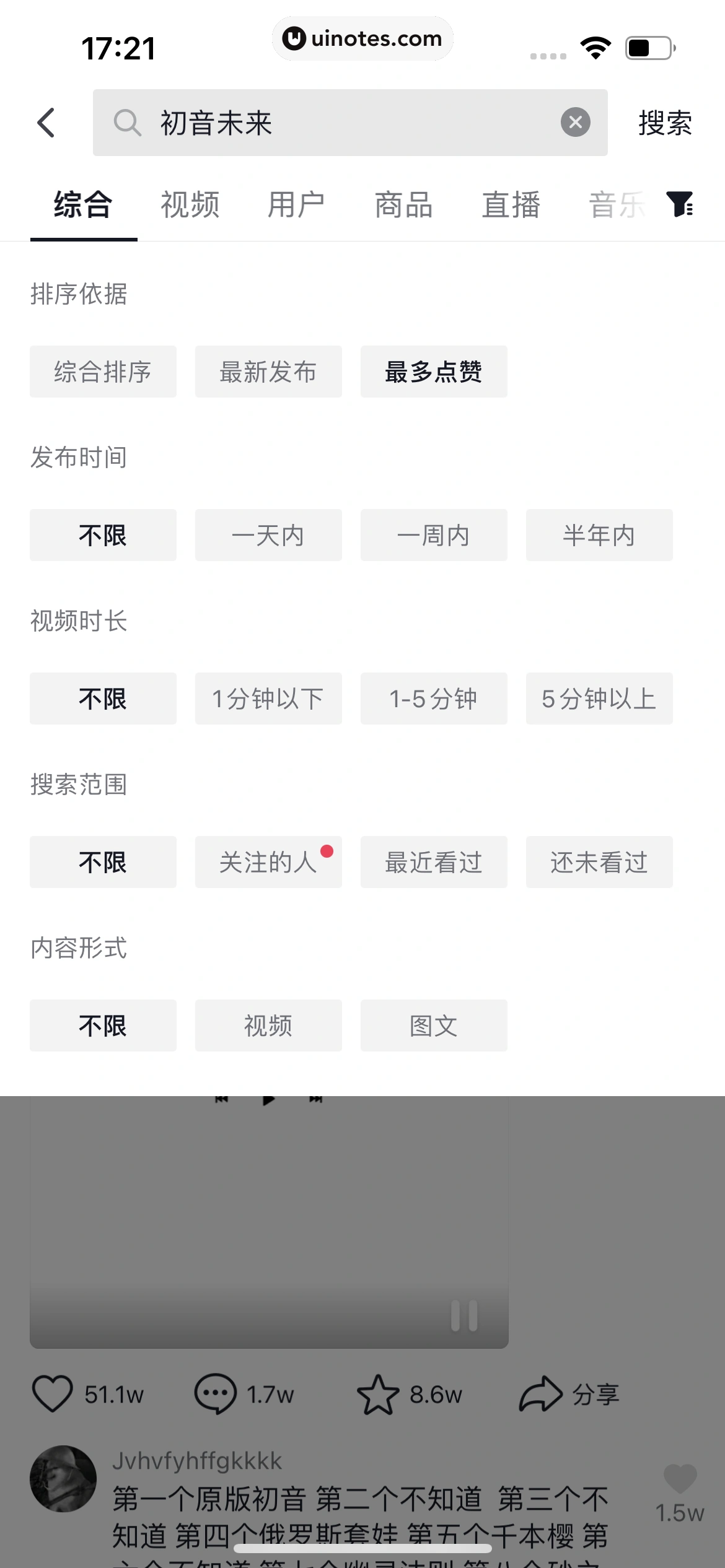Choose 图文 content format
725x1568 pixels.
434,1026
